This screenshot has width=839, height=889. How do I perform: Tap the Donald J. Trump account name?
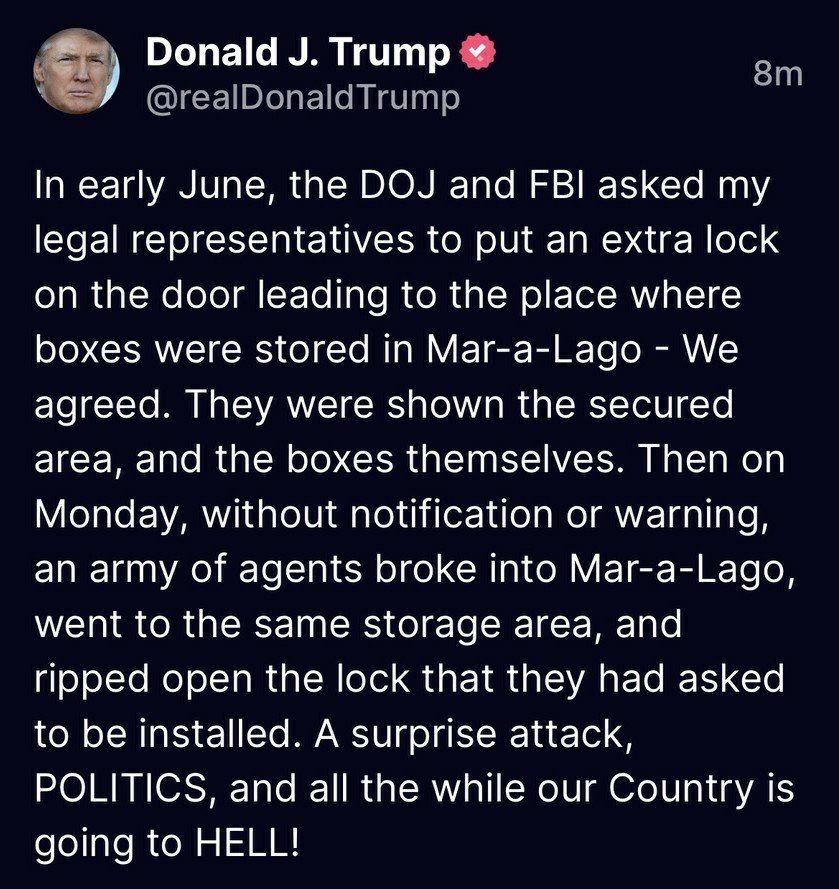click(x=297, y=53)
